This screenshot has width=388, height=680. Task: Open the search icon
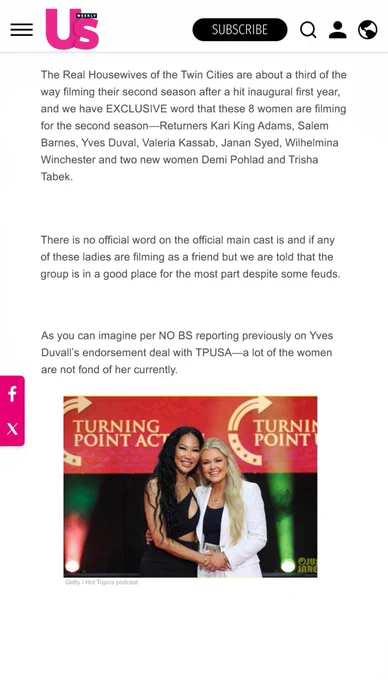pyautogui.click(x=308, y=30)
